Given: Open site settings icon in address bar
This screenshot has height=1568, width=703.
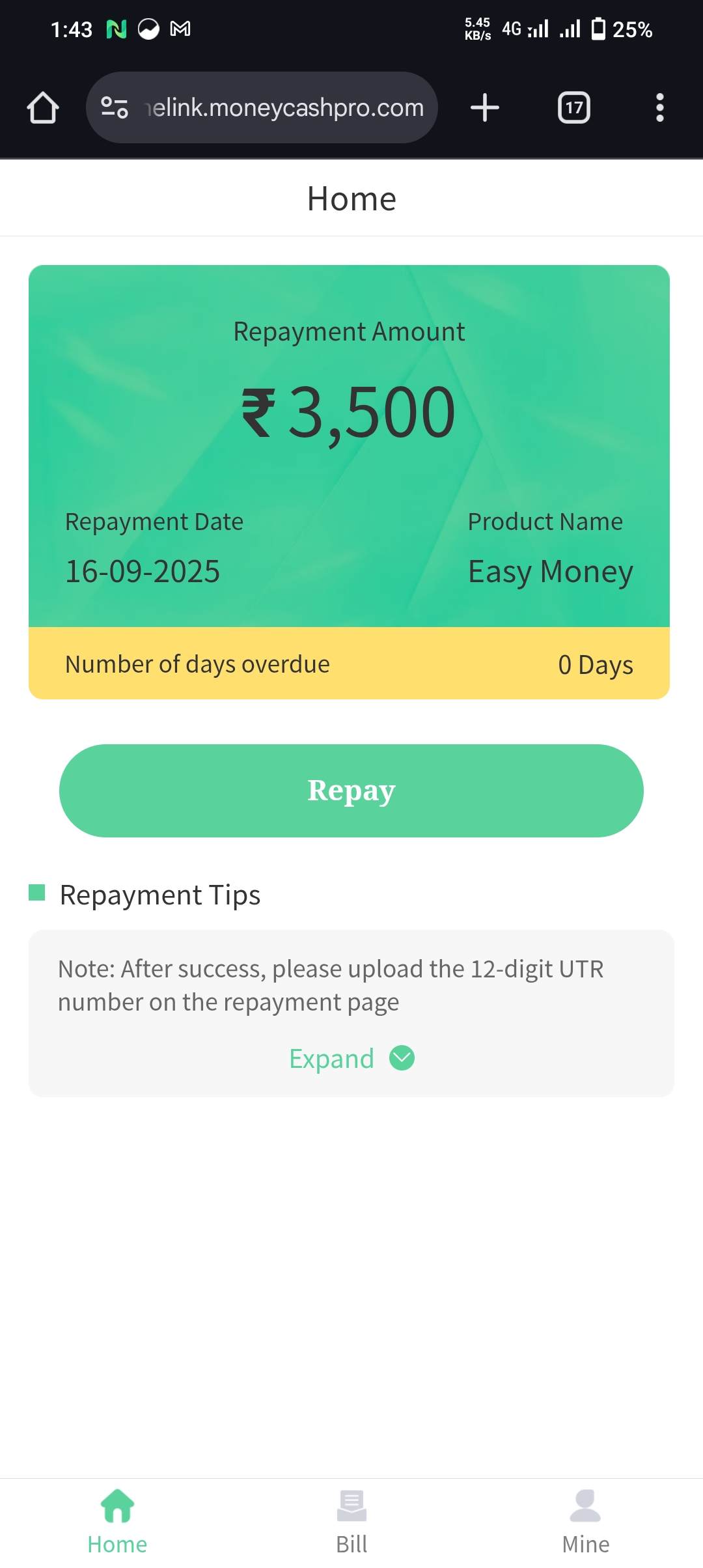Looking at the screenshot, I should [x=115, y=107].
